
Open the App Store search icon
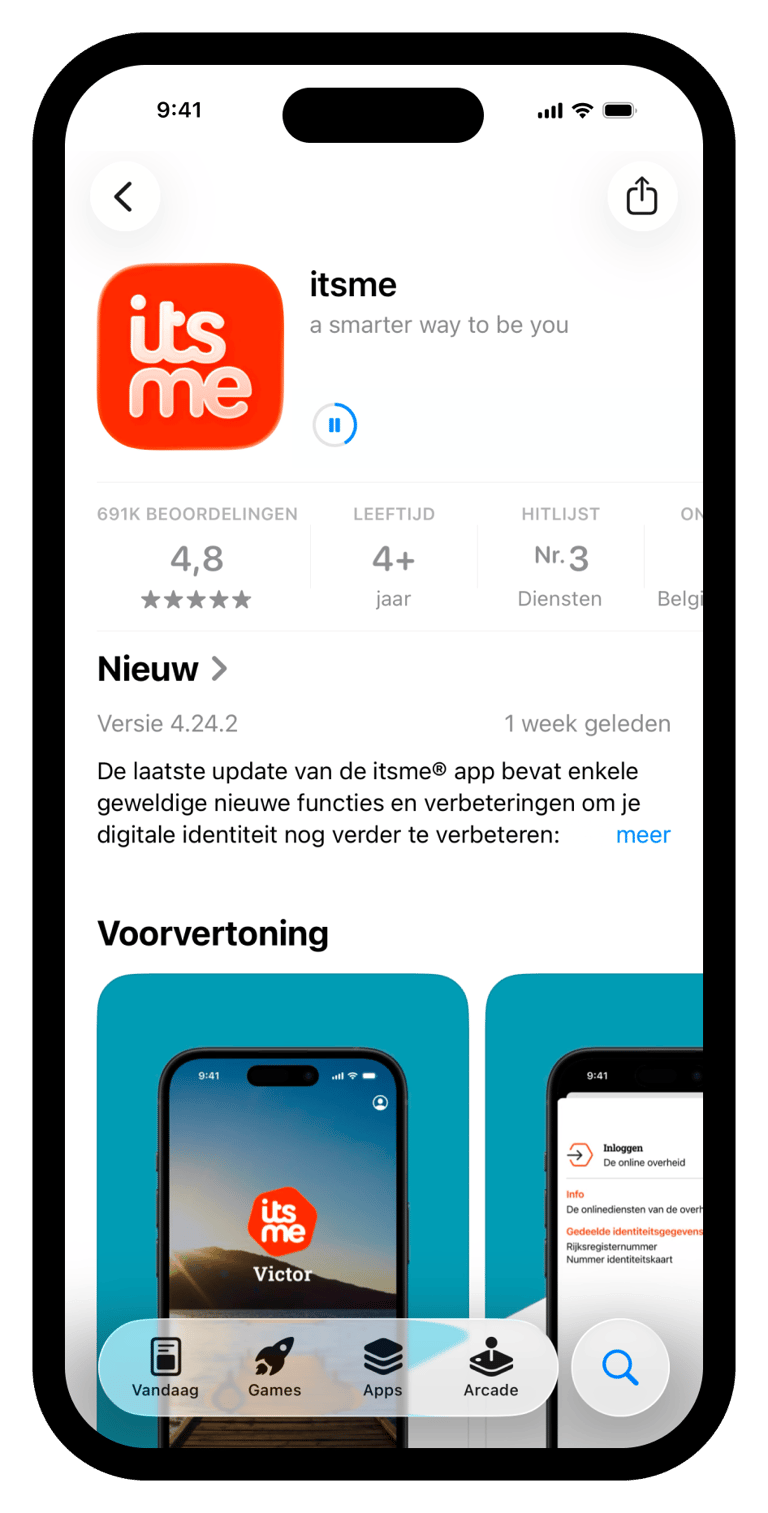coord(620,1367)
